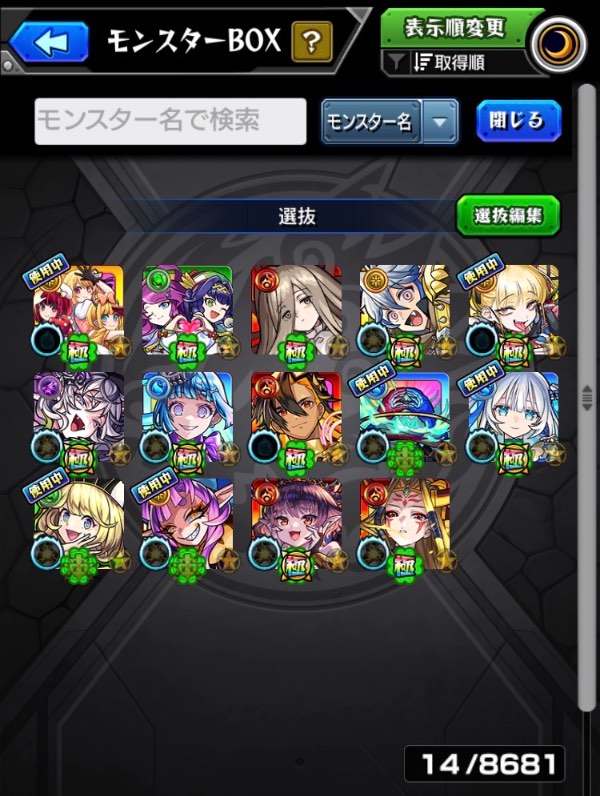This screenshot has height=796, width=600.
Task: Open the question mark help button
Action: (x=312, y=42)
